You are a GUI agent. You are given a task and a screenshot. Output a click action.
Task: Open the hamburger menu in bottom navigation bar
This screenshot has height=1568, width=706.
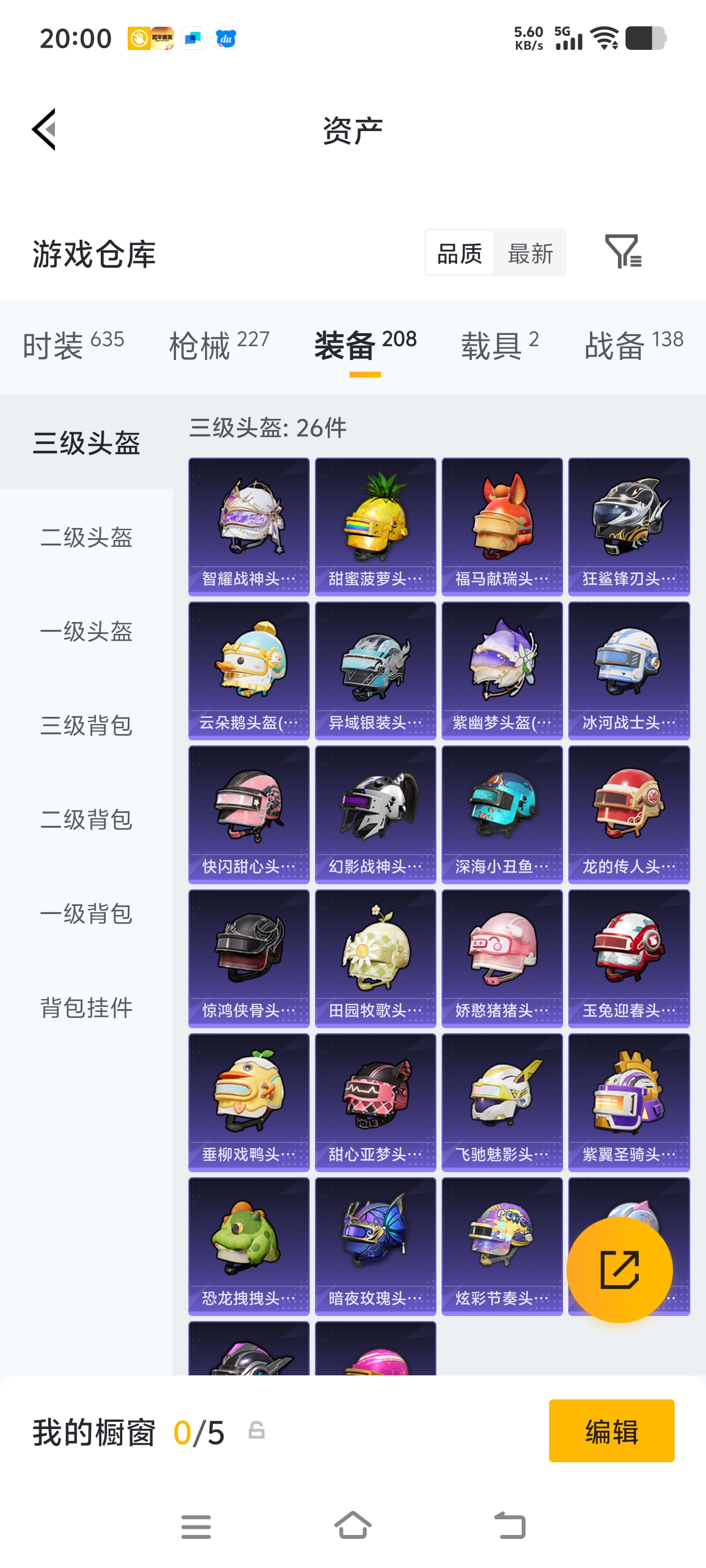click(x=196, y=1526)
